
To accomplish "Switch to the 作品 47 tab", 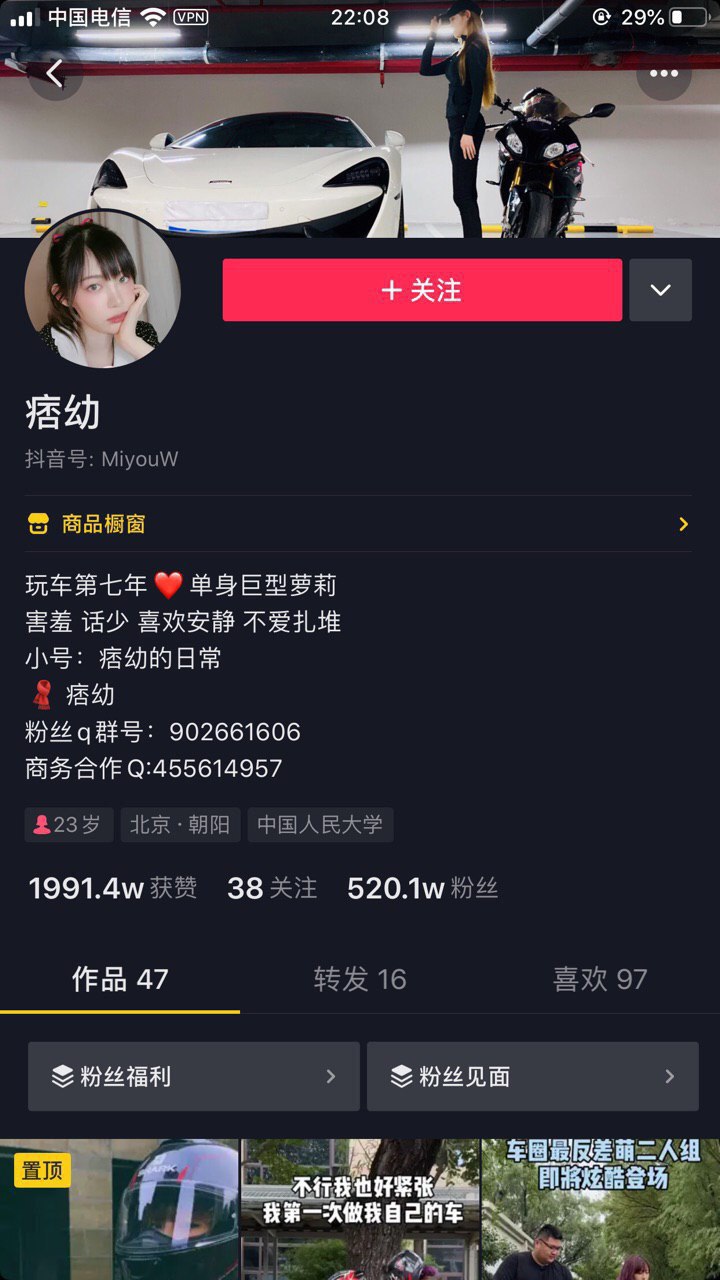I will click(120, 979).
